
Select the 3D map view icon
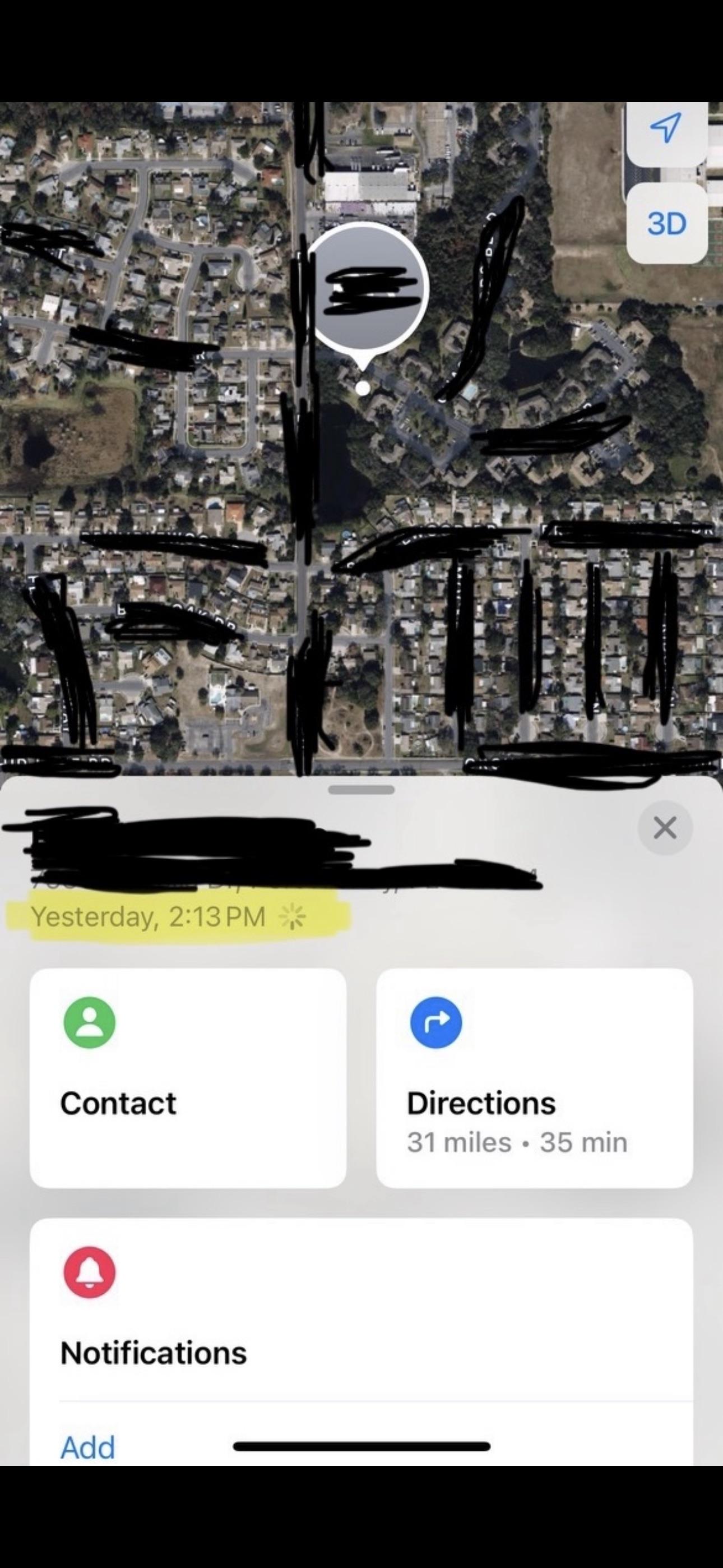pyautogui.click(x=667, y=223)
